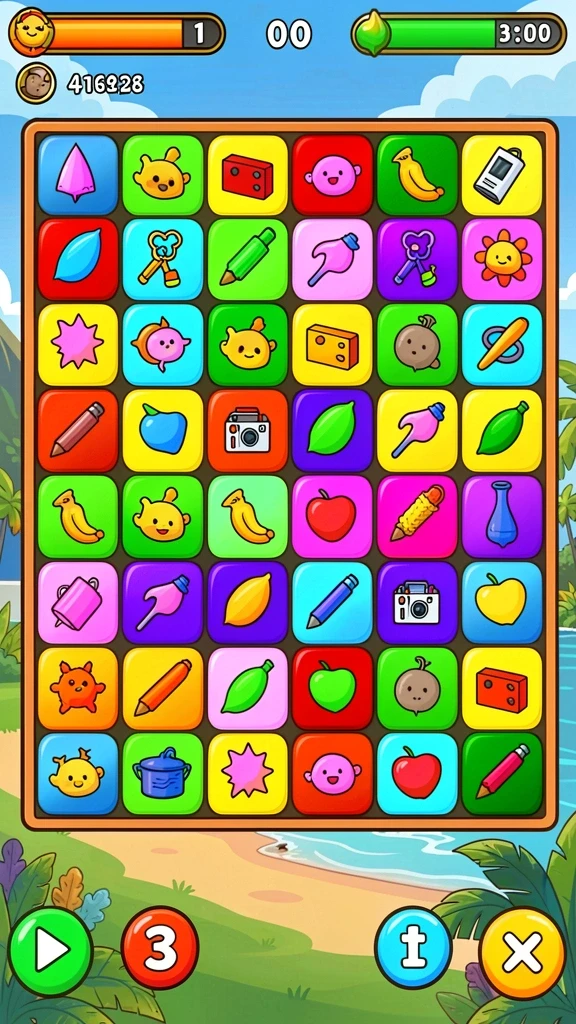
Task: Tap the red apple tile on cyan
Action: pos(417,774)
